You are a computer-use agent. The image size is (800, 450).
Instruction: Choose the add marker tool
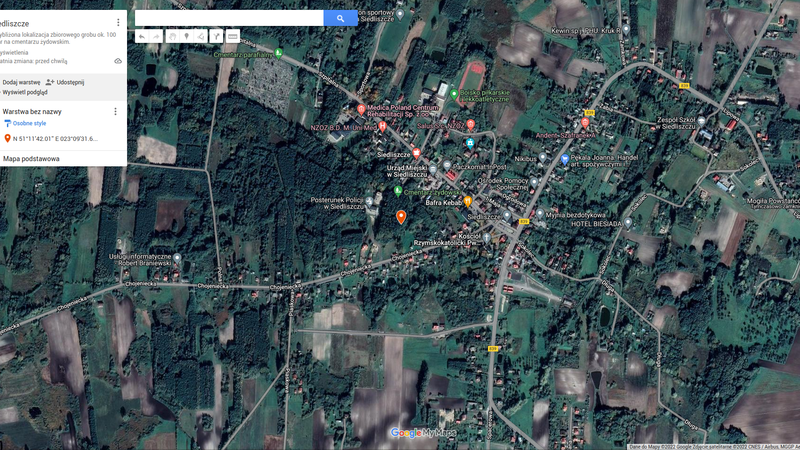(x=187, y=37)
